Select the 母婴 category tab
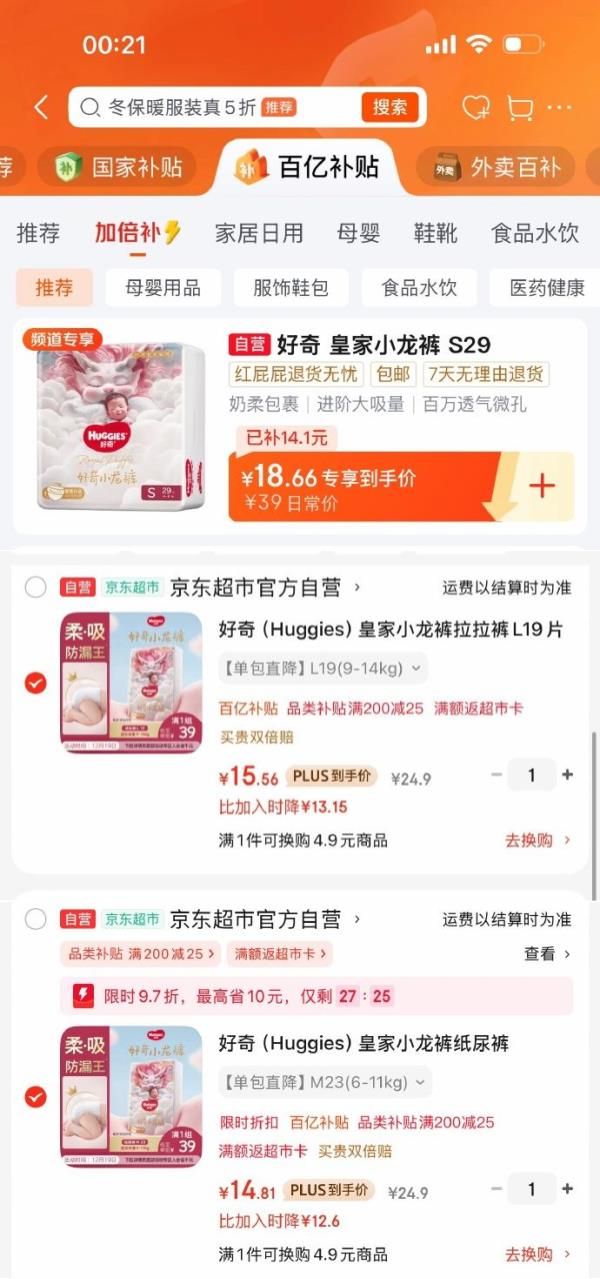Image resolution: width=600 pixels, height=1279 pixels. (x=358, y=233)
